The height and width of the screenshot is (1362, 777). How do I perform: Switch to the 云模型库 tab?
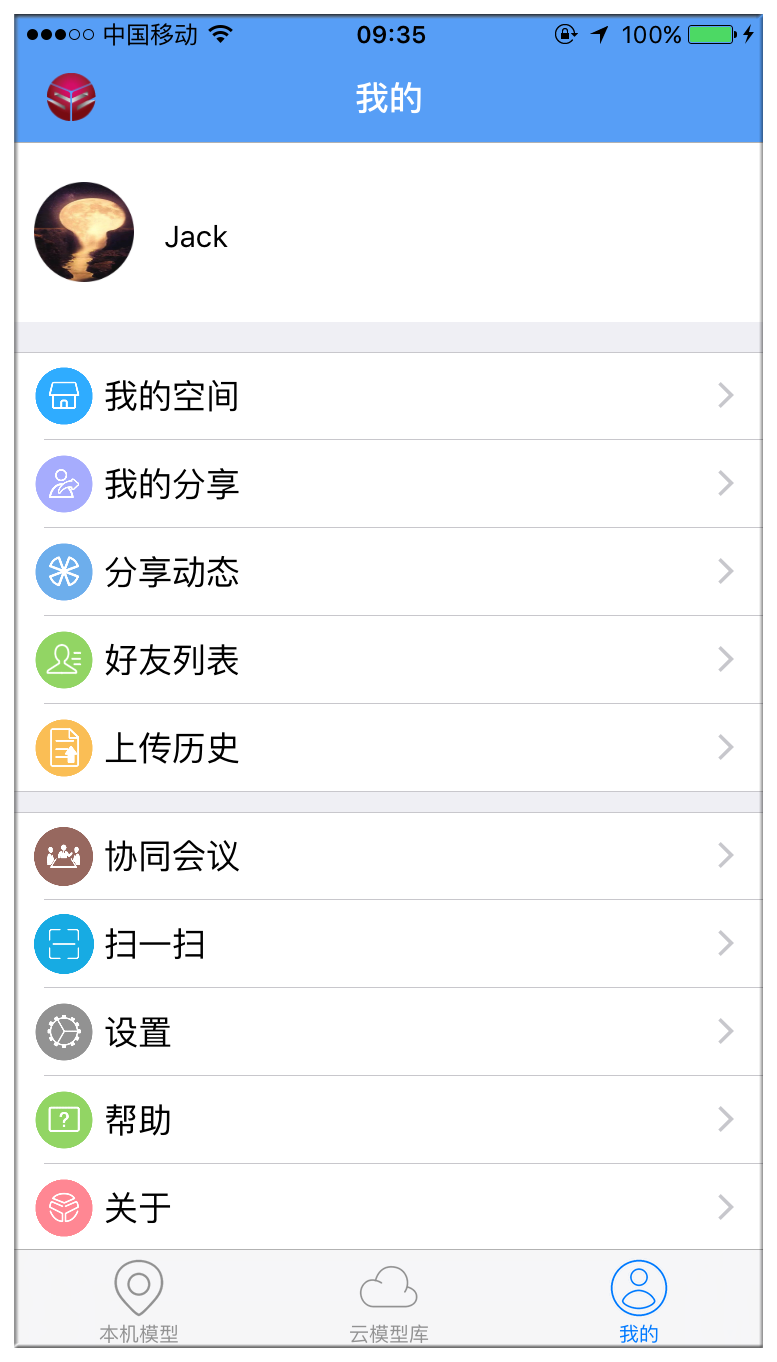[x=389, y=1300]
